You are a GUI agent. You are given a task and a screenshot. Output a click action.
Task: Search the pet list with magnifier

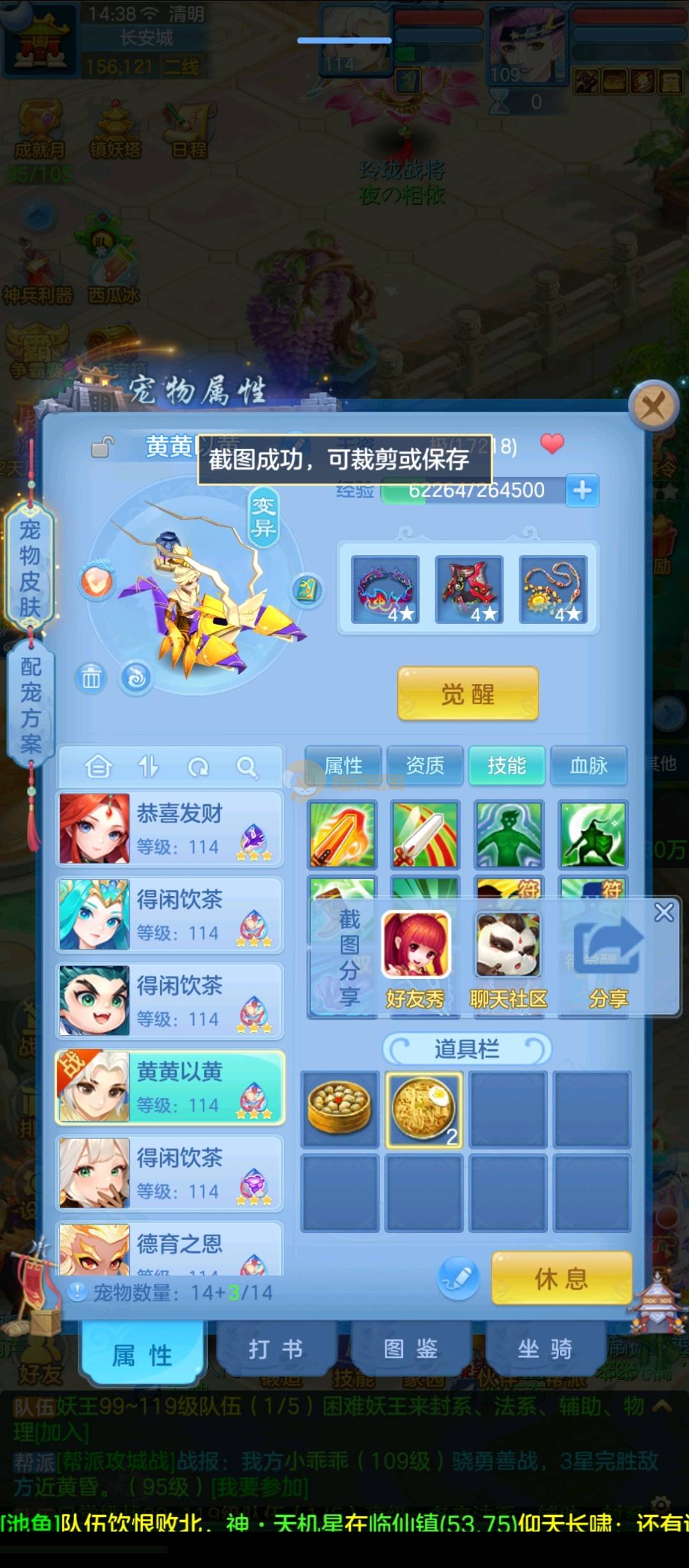point(246,766)
